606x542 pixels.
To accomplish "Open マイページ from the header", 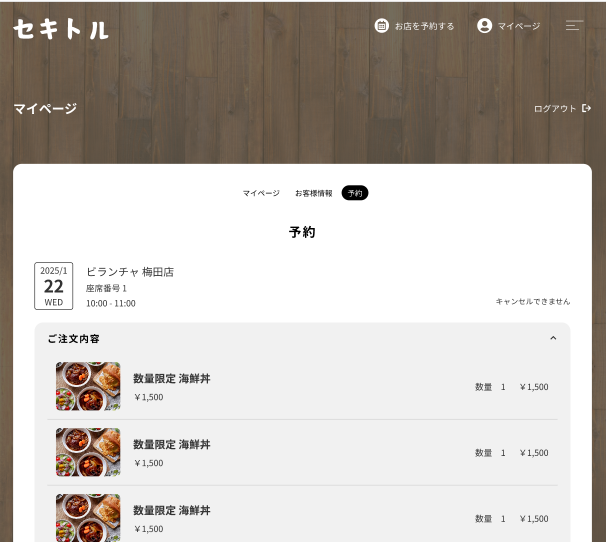I will pos(508,26).
